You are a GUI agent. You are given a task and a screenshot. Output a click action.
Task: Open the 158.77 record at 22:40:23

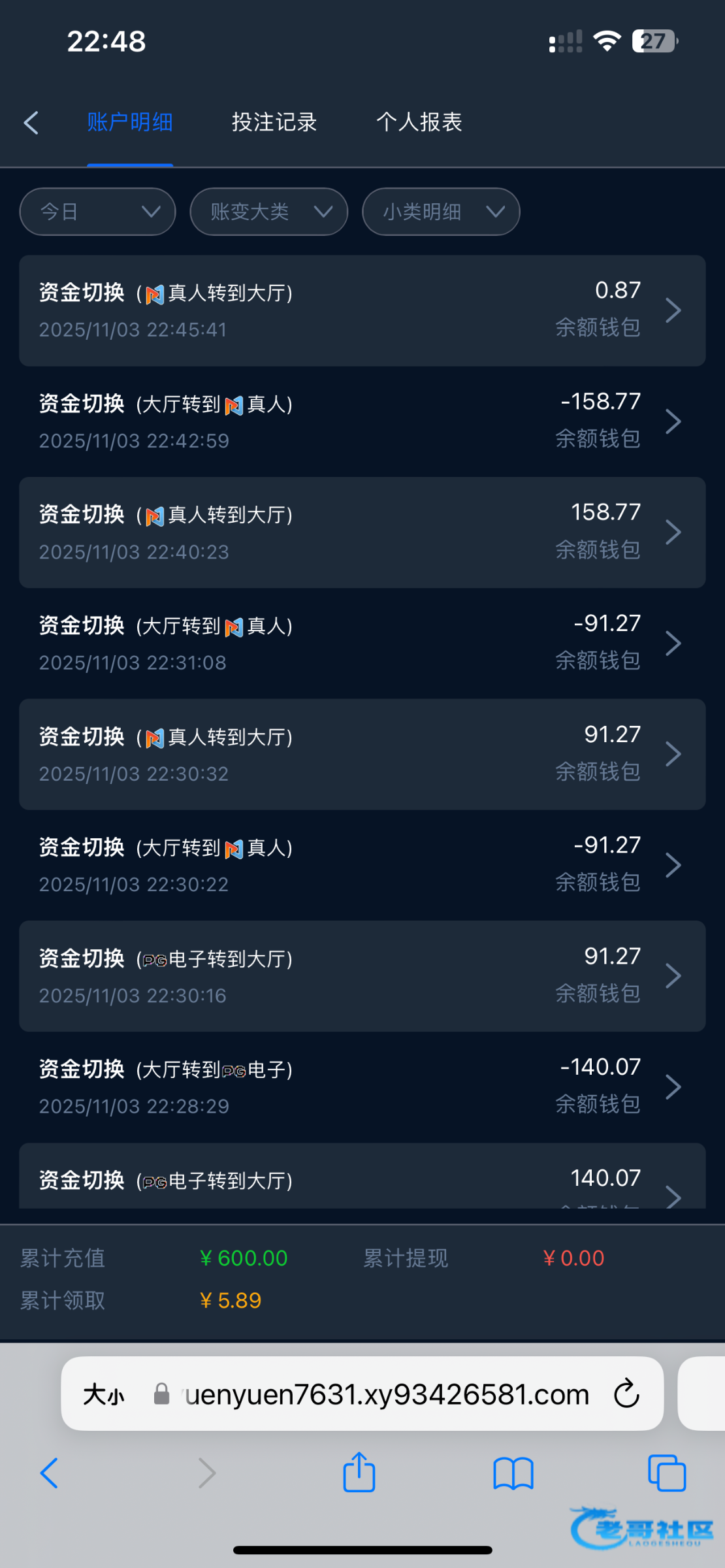pyautogui.click(x=362, y=532)
